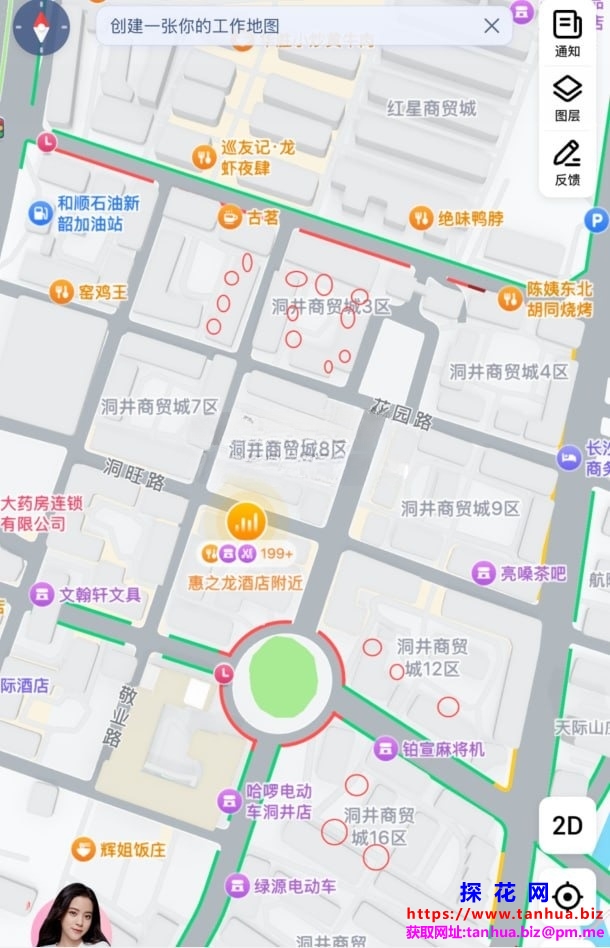Open the 铂宣麻将机 shop marker

(385, 748)
